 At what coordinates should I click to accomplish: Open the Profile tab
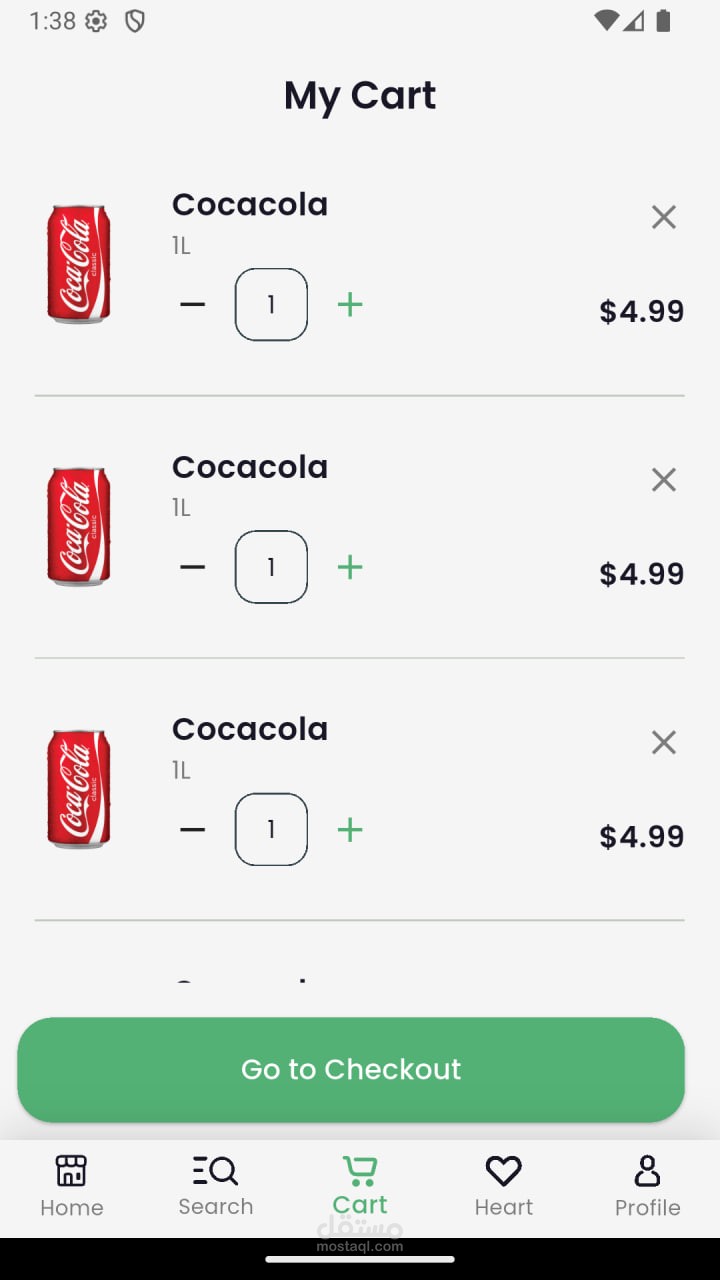[647, 1186]
